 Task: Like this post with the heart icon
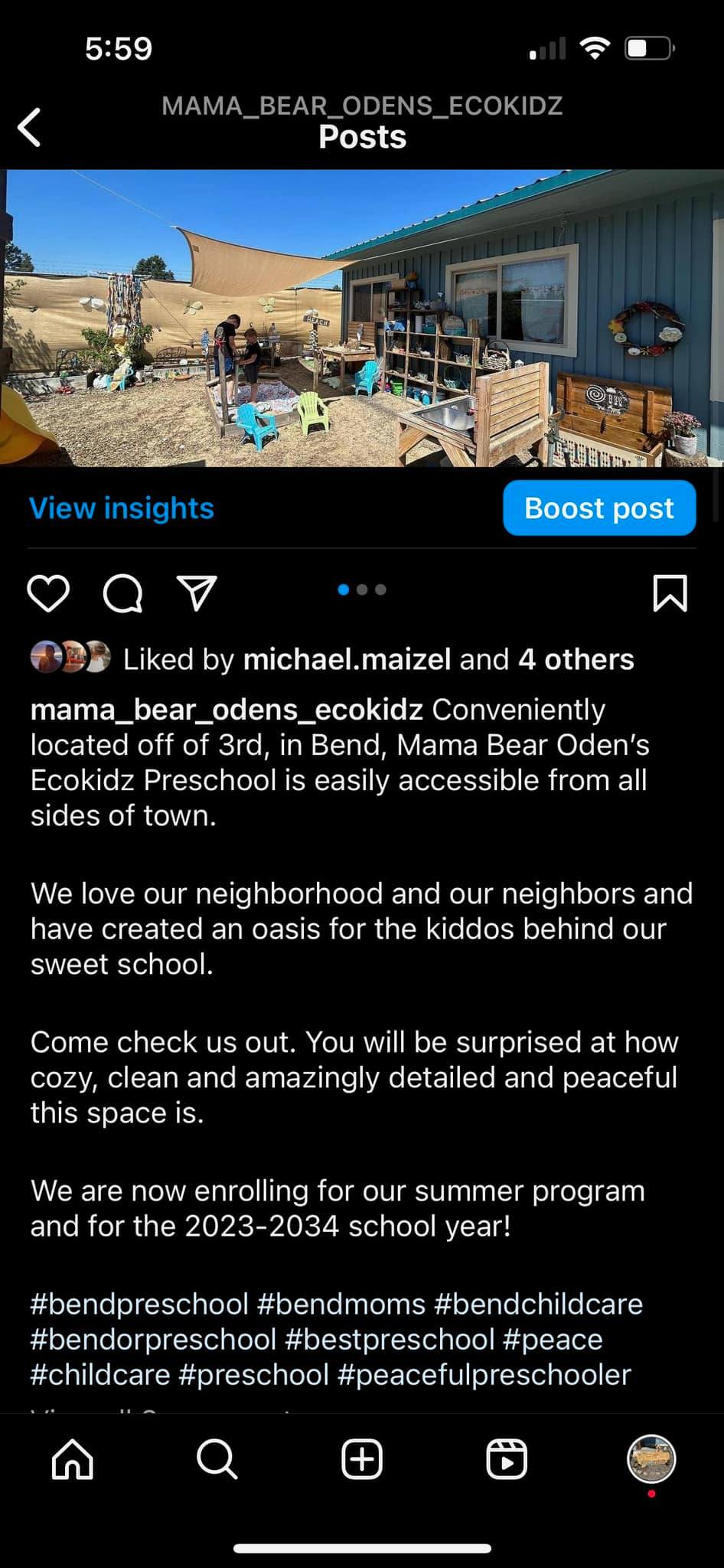pos(48,593)
